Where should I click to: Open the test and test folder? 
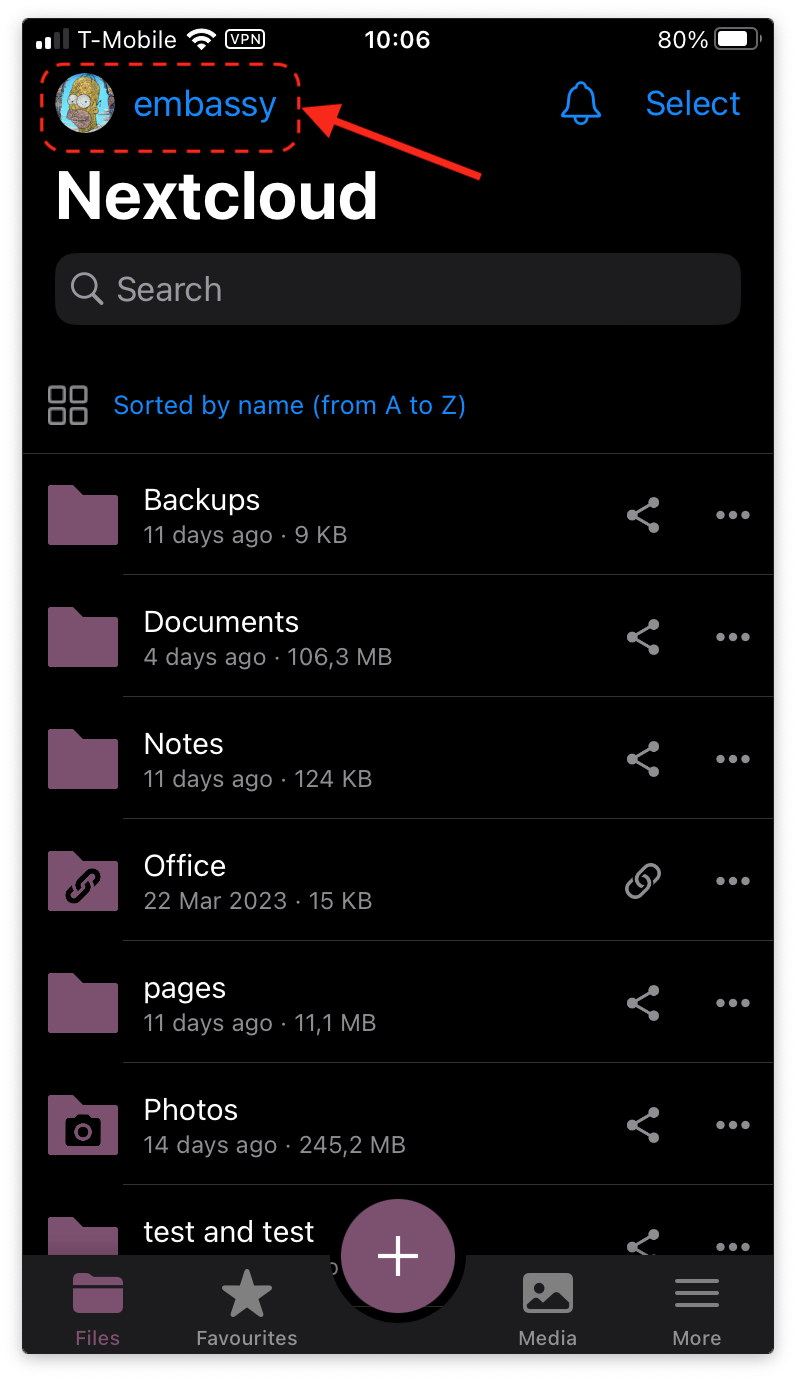pyautogui.click(x=228, y=1231)
